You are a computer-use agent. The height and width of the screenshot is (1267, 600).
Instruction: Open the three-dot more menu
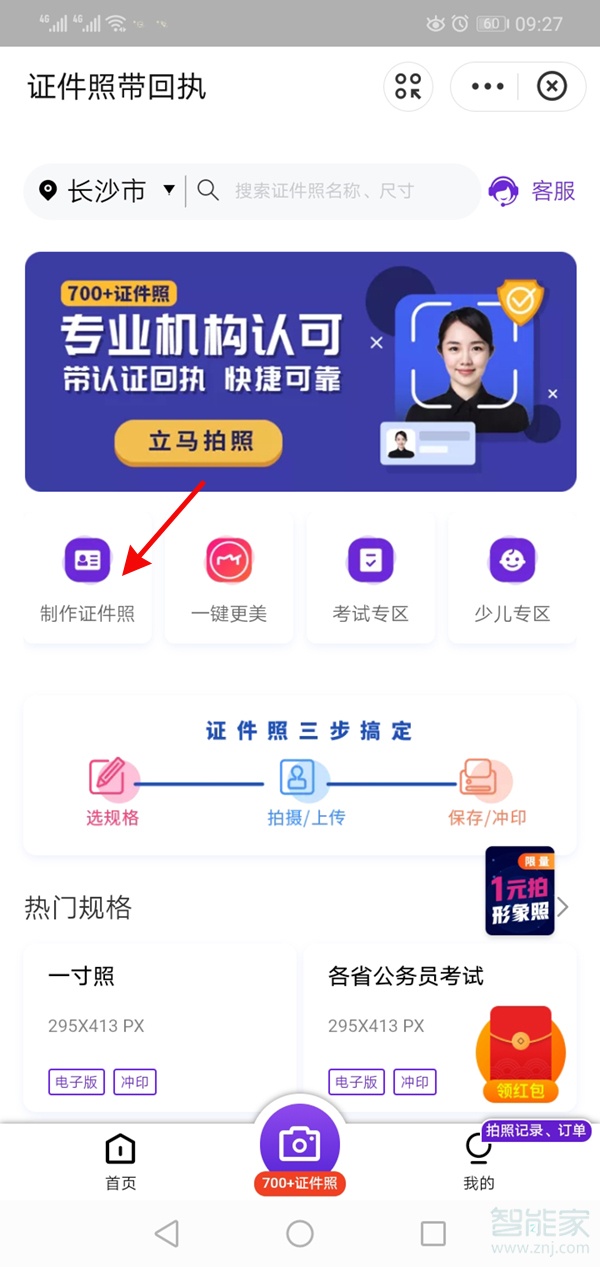pyautogui.click(x=488, y=87)
